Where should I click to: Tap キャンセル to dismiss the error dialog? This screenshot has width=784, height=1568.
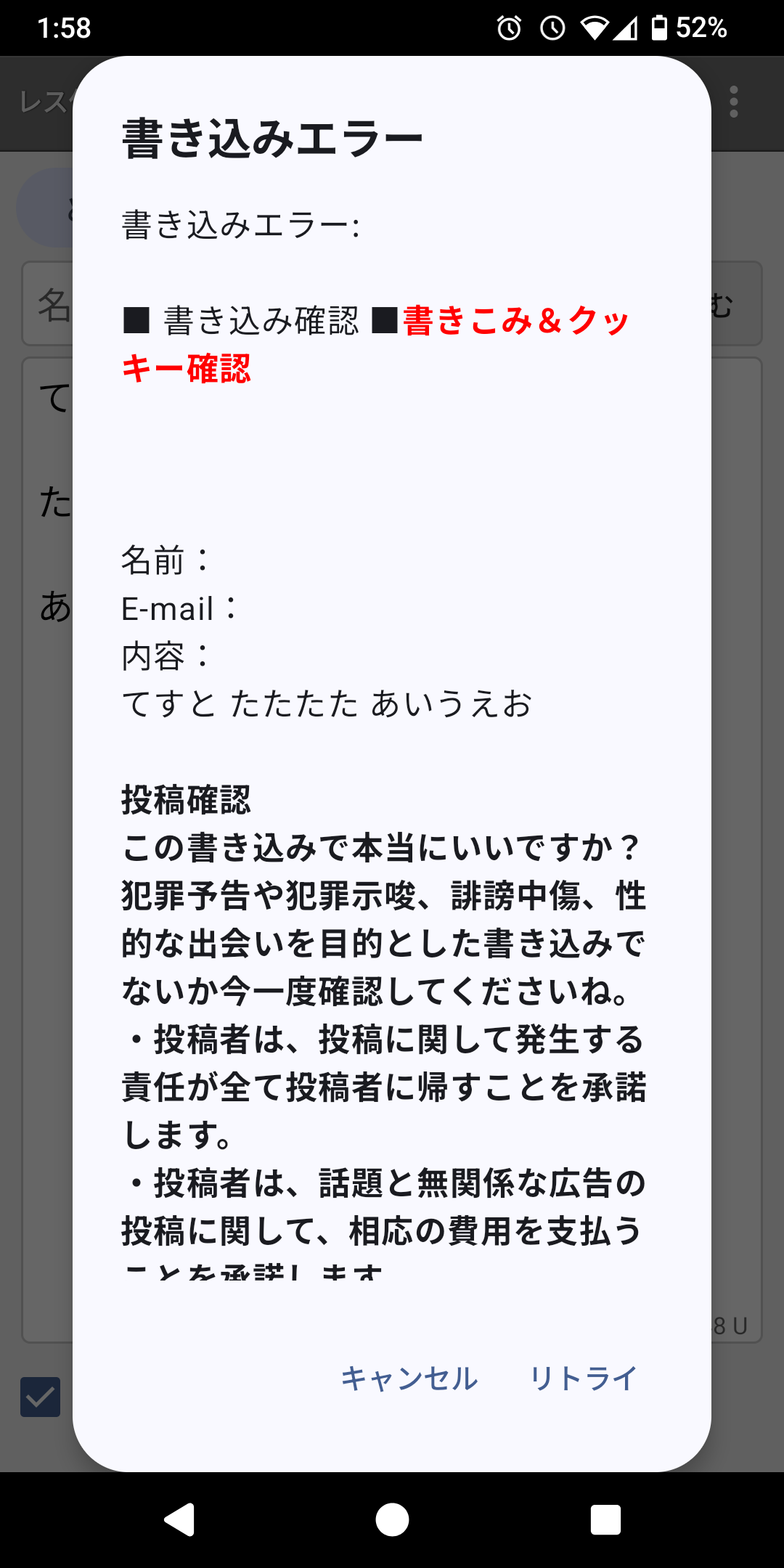point(409,1379)
